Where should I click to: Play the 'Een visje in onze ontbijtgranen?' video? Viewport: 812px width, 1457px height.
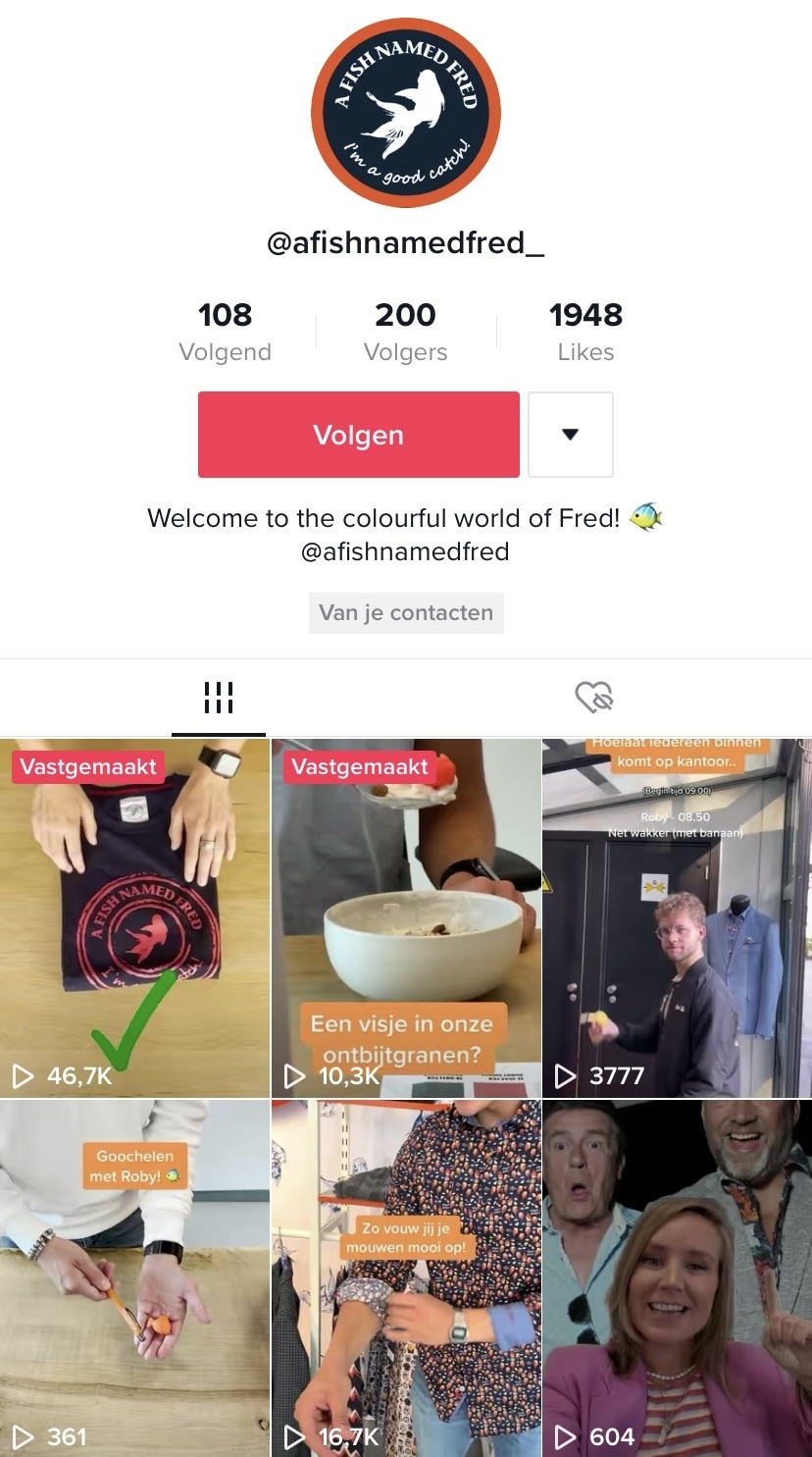[x=406, y=917]
